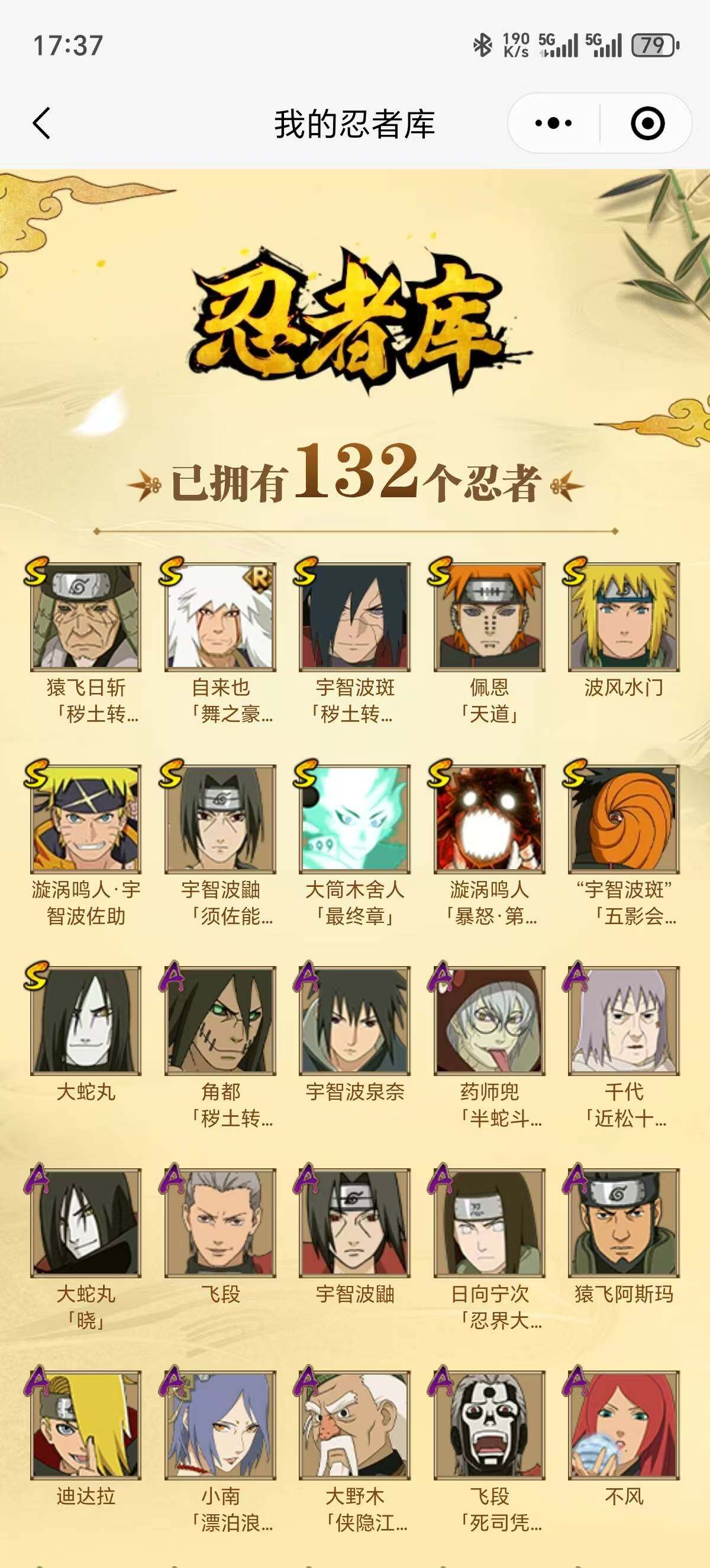Close the mini program with circle button

[x=647, y=124]
